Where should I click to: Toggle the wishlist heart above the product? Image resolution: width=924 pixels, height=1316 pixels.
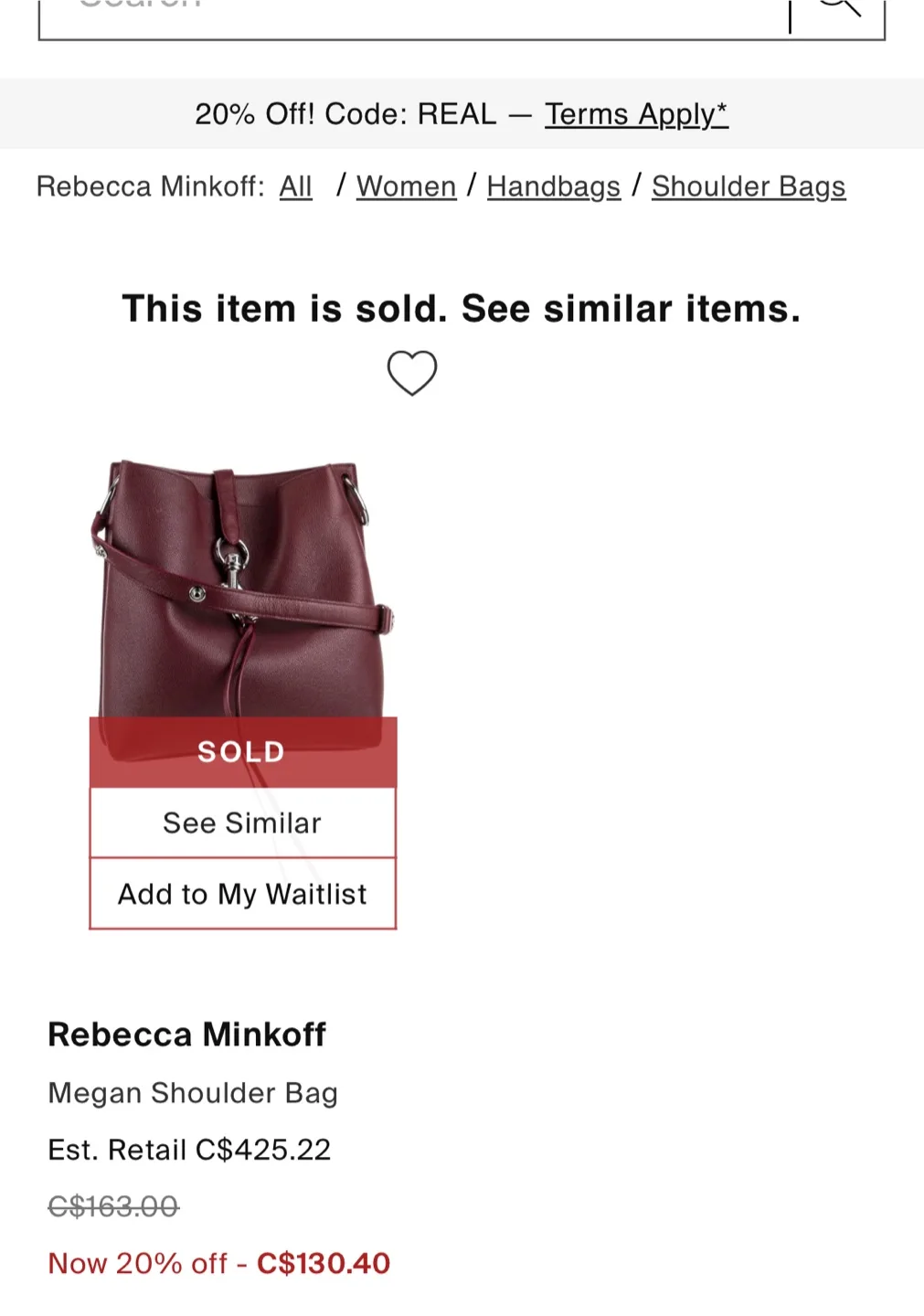[x=412, y=372]
